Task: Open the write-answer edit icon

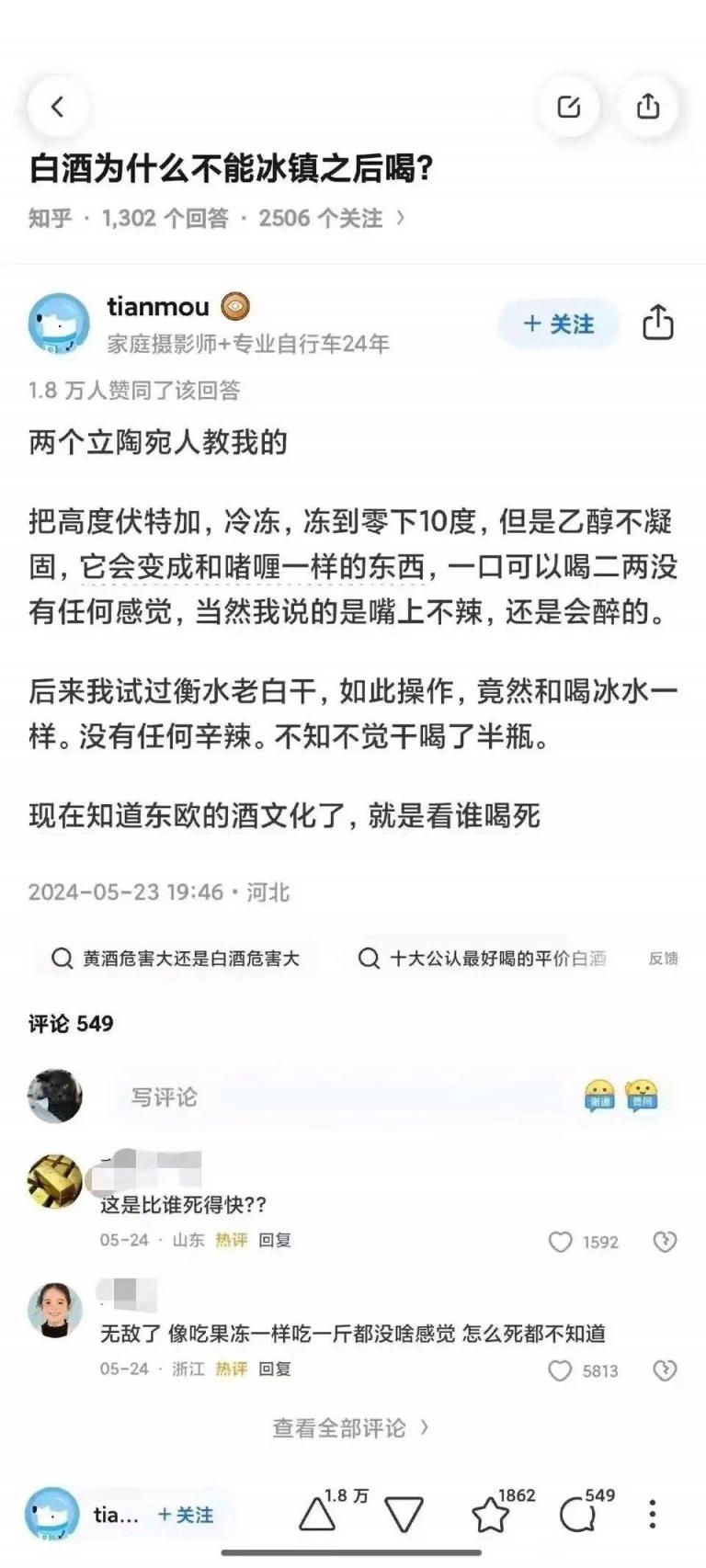Action: pos(569,107)
